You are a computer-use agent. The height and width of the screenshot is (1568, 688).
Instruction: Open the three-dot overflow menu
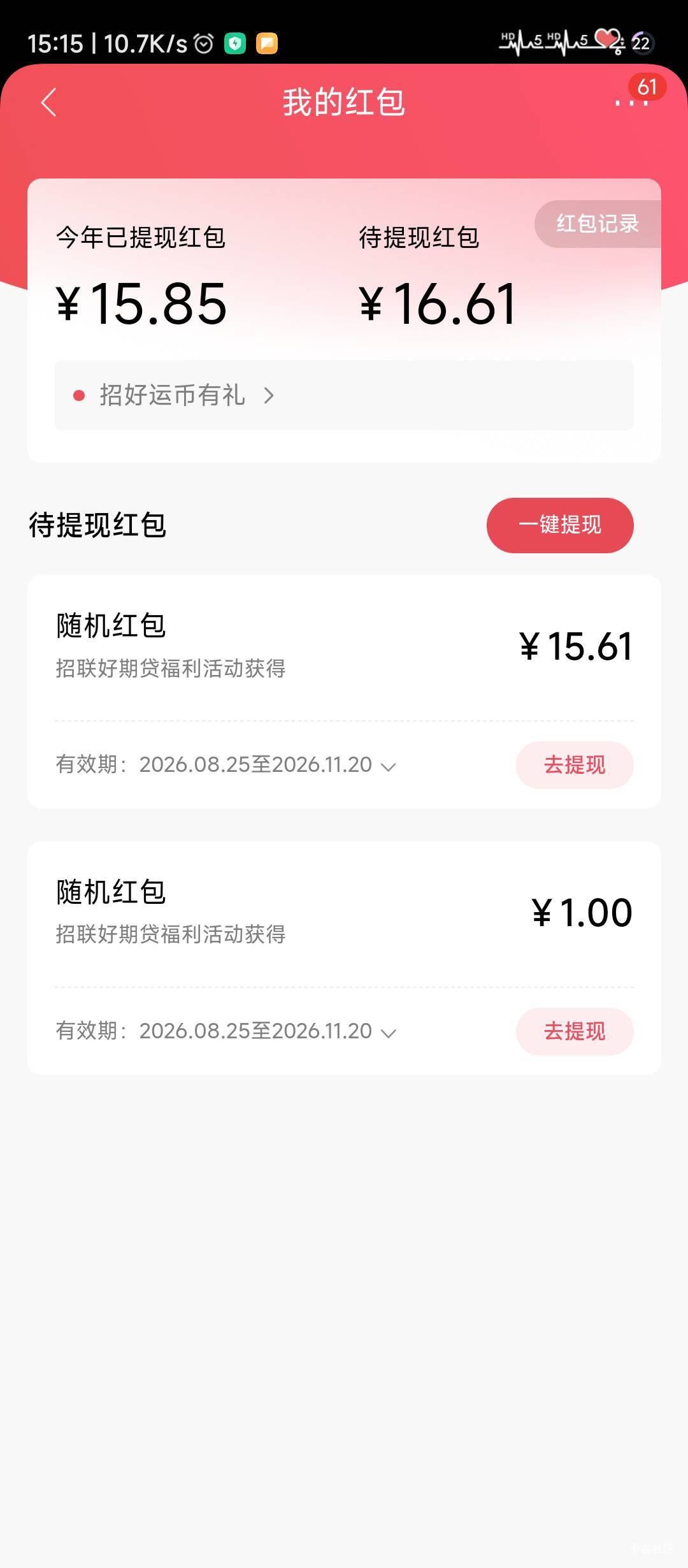[x=631, y=102]
